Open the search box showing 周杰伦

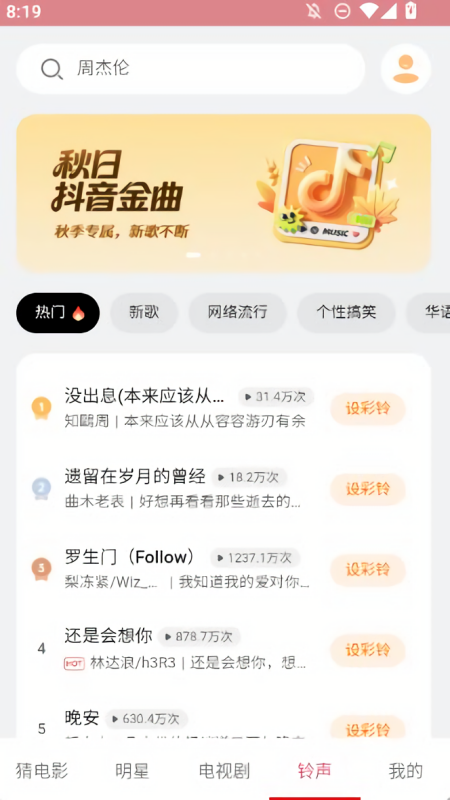click(190, 68)
